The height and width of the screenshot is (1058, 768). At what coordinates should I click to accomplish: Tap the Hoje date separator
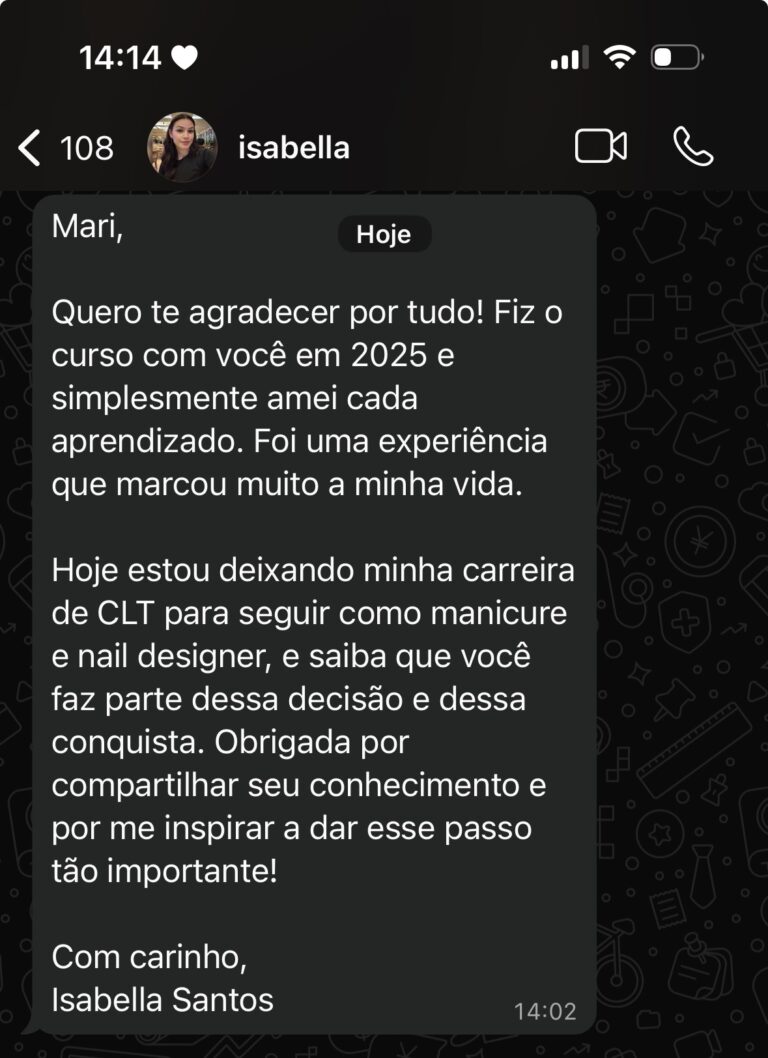click(x=385, y=235)
